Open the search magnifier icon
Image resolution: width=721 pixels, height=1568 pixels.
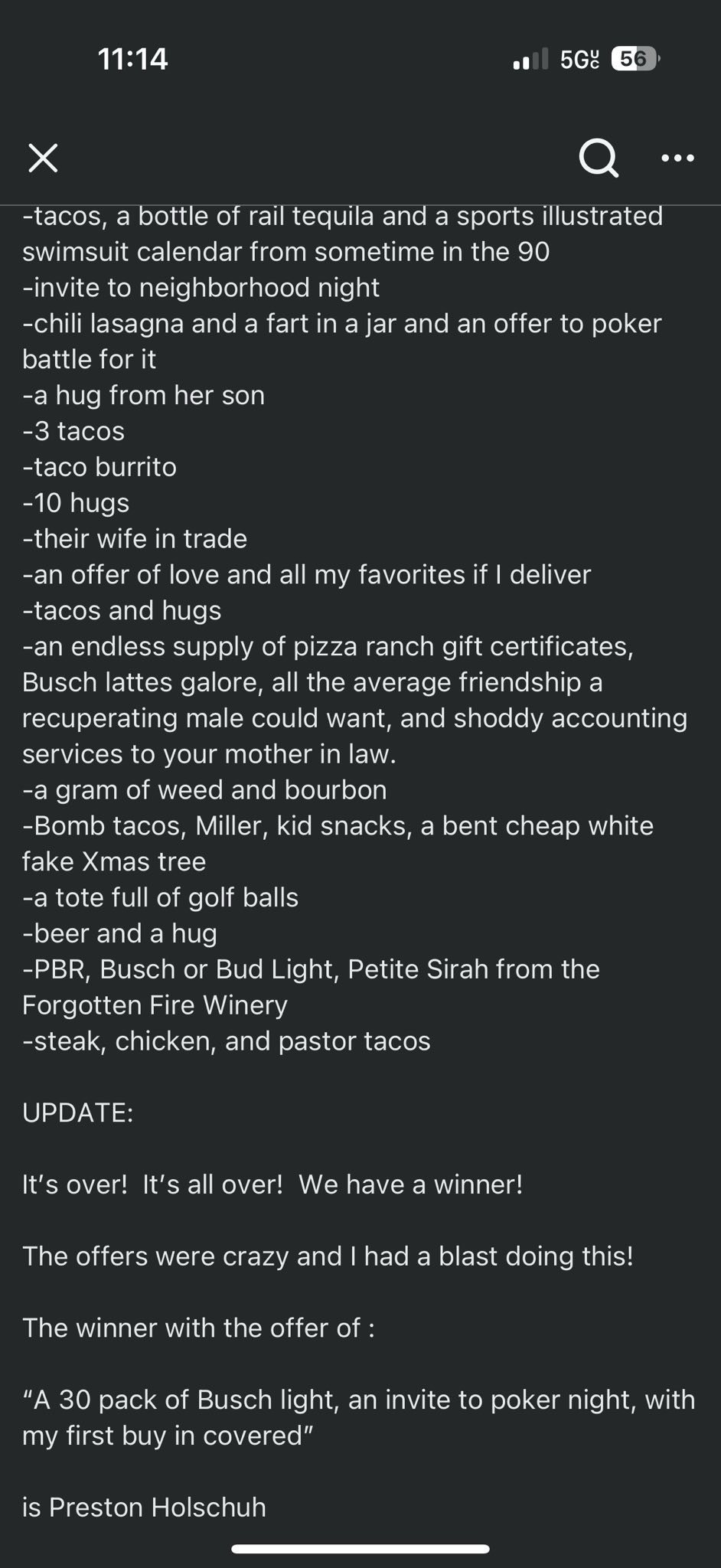pyautogui.click(x=599, y=158)
